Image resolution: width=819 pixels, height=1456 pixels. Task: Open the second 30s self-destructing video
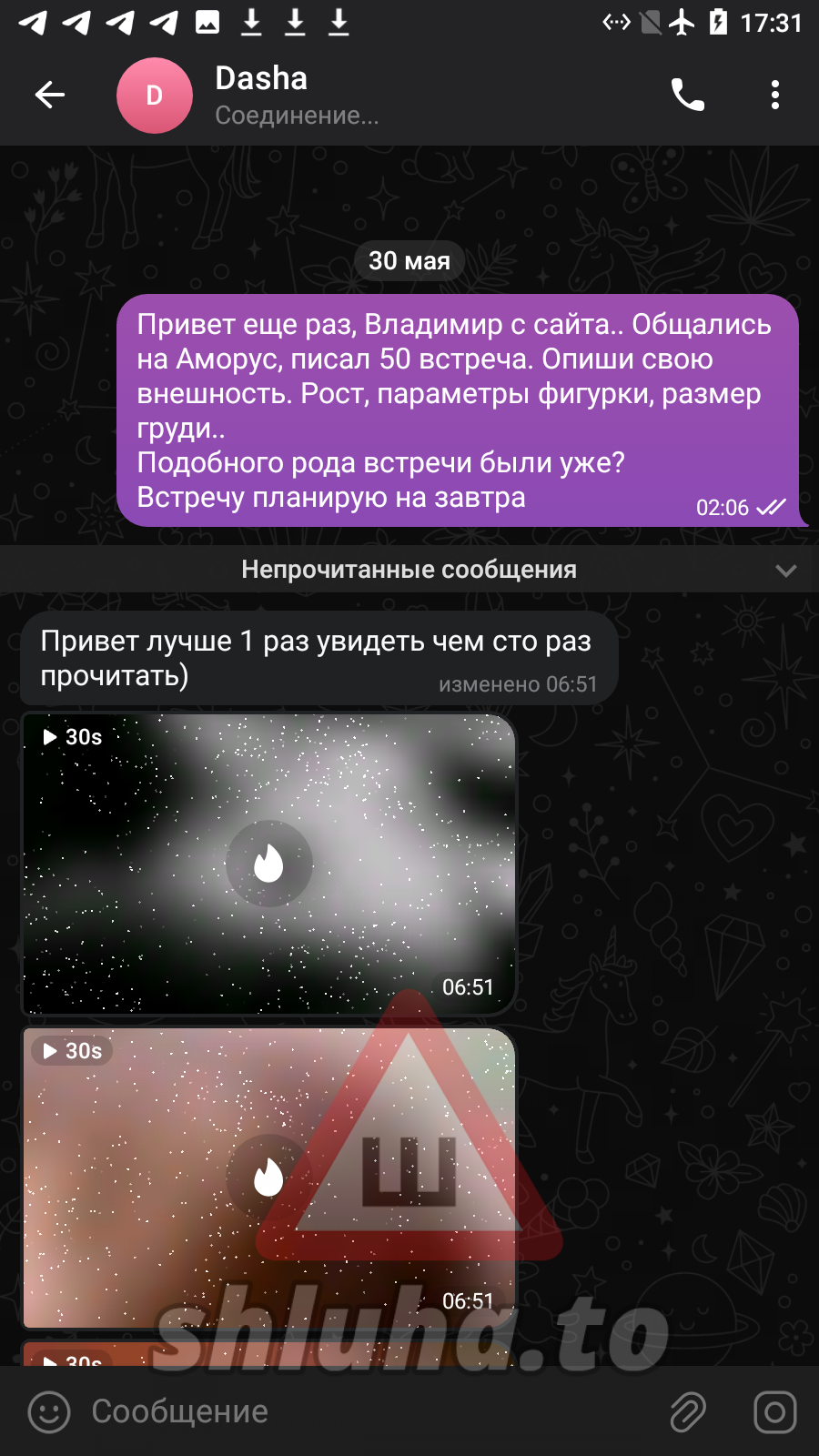(268, 1178)
